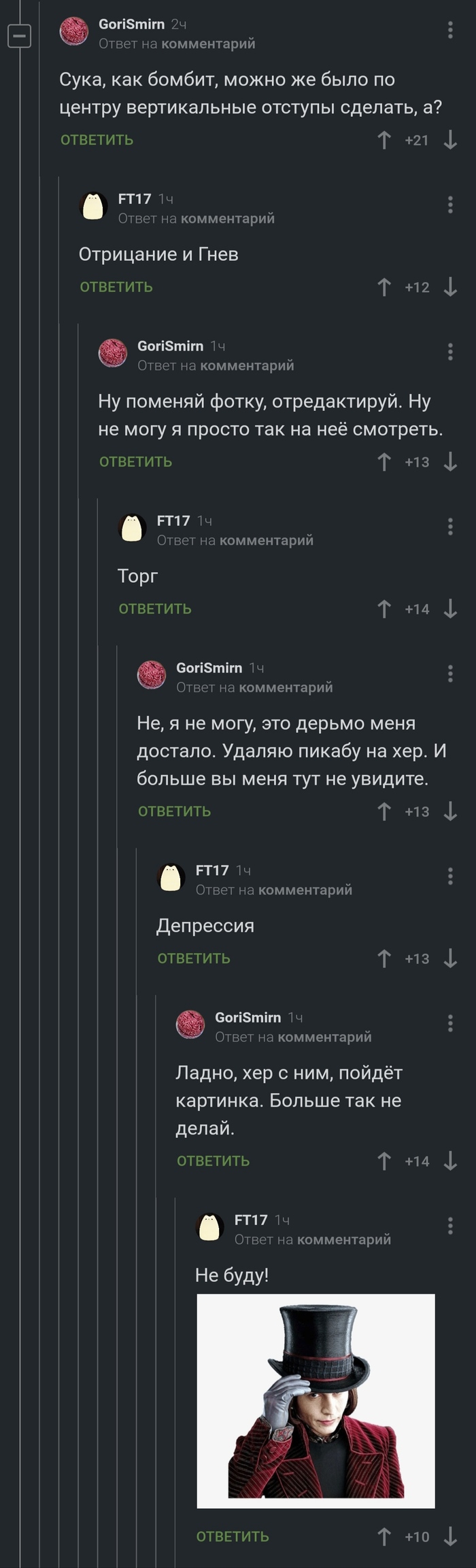Reply to "Отрицание и Гнев" comment
476x1568 pixels.
[x=116, y=287]
